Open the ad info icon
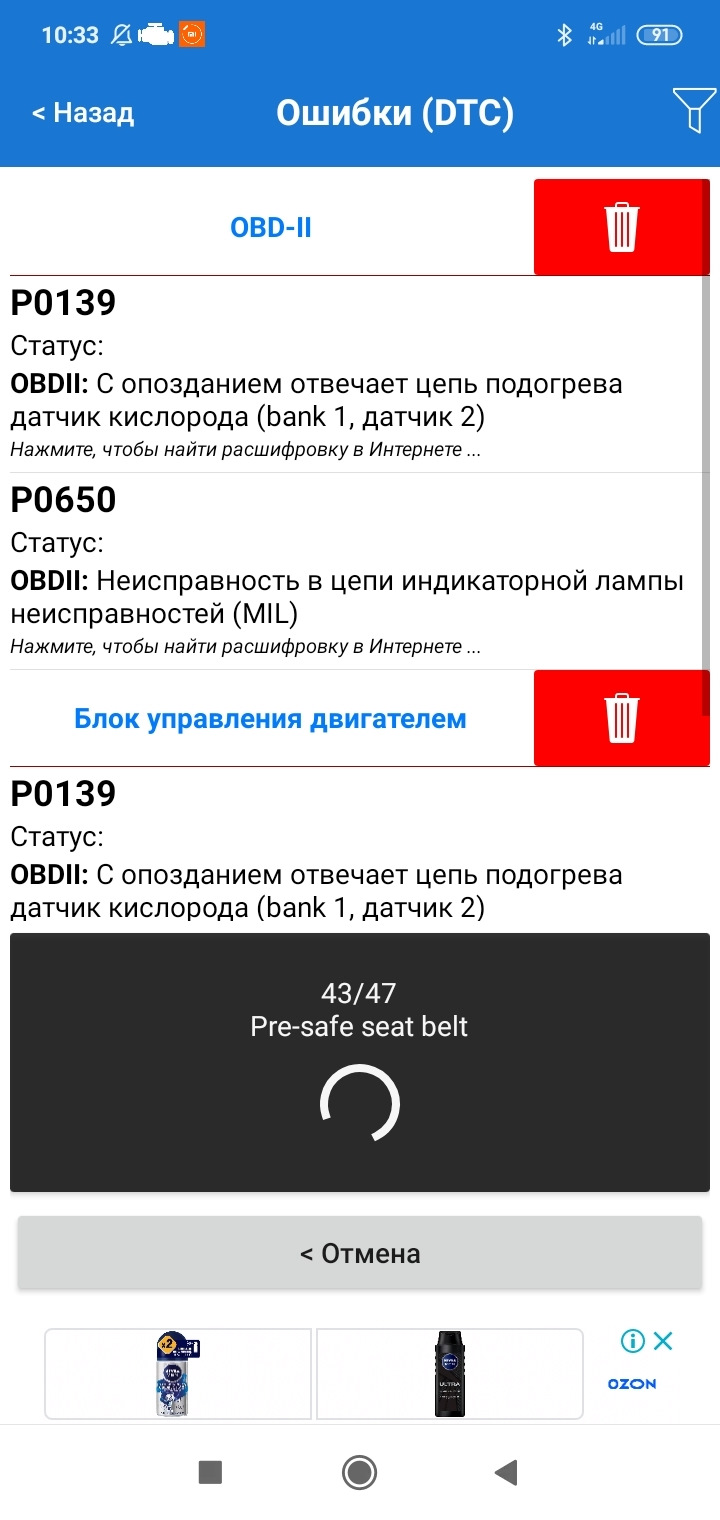 (x=632, y=1341)
